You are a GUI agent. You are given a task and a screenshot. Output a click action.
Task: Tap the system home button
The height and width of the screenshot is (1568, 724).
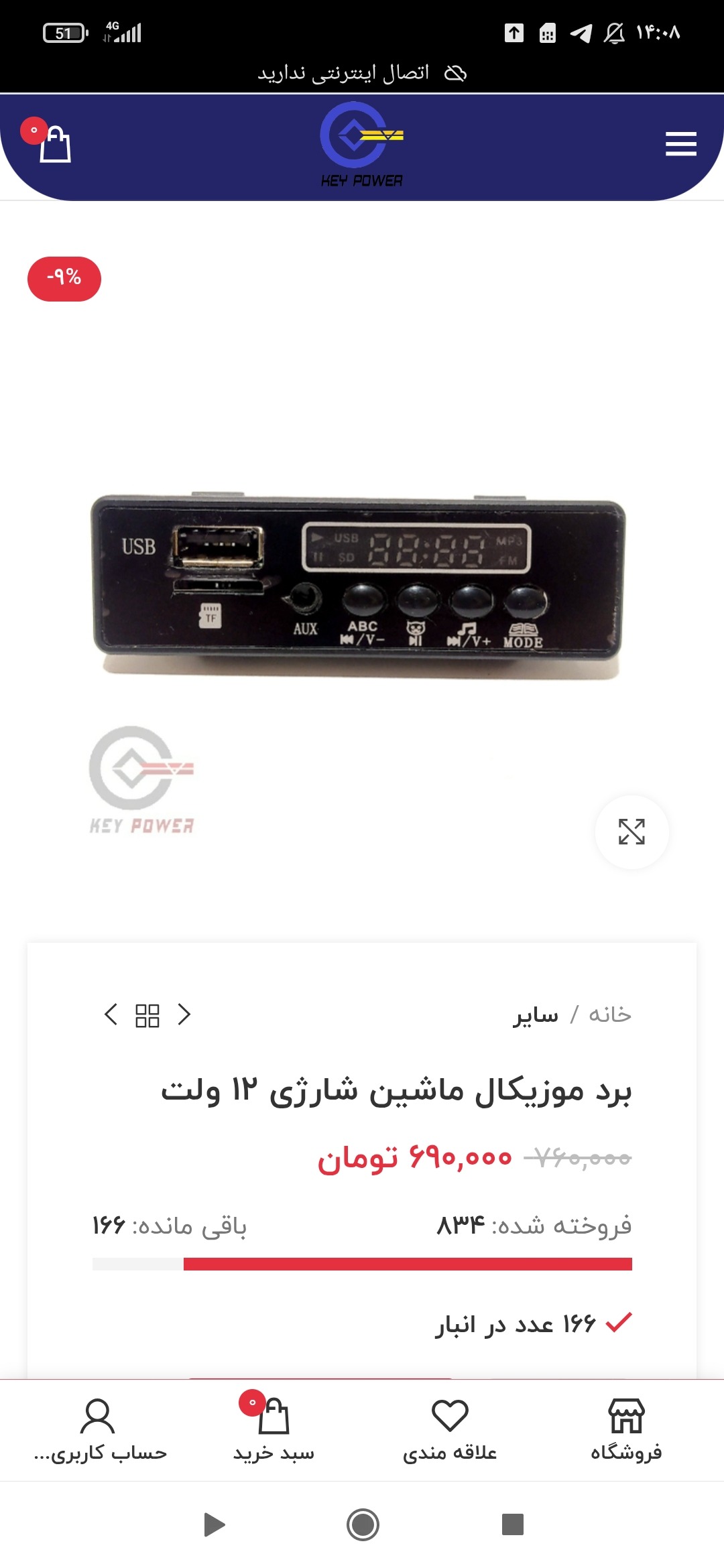click(x=363, y=1524)
